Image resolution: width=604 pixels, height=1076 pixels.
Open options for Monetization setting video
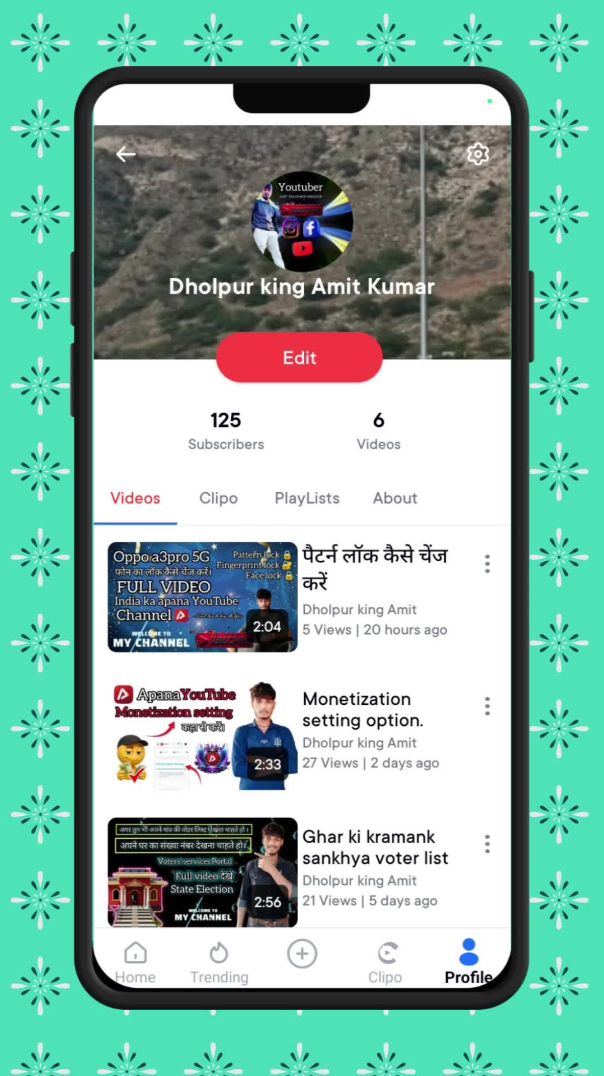[x=487, y=707]
